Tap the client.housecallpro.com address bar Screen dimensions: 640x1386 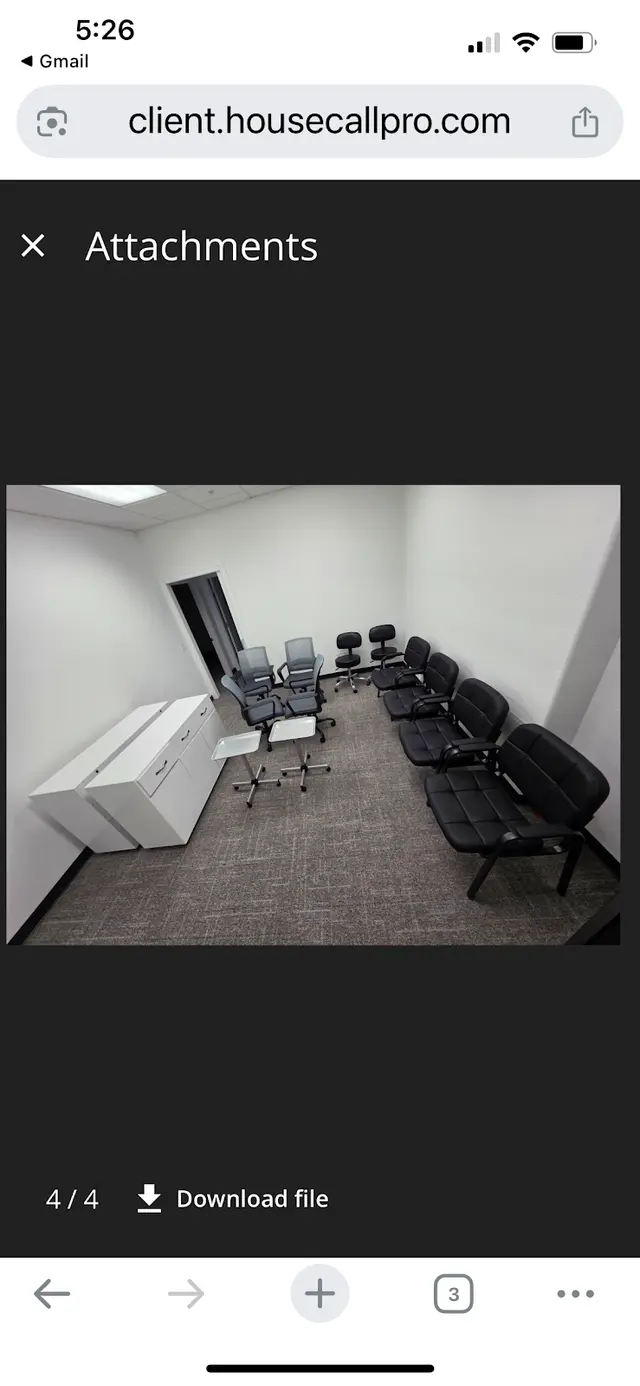point(319,122)
